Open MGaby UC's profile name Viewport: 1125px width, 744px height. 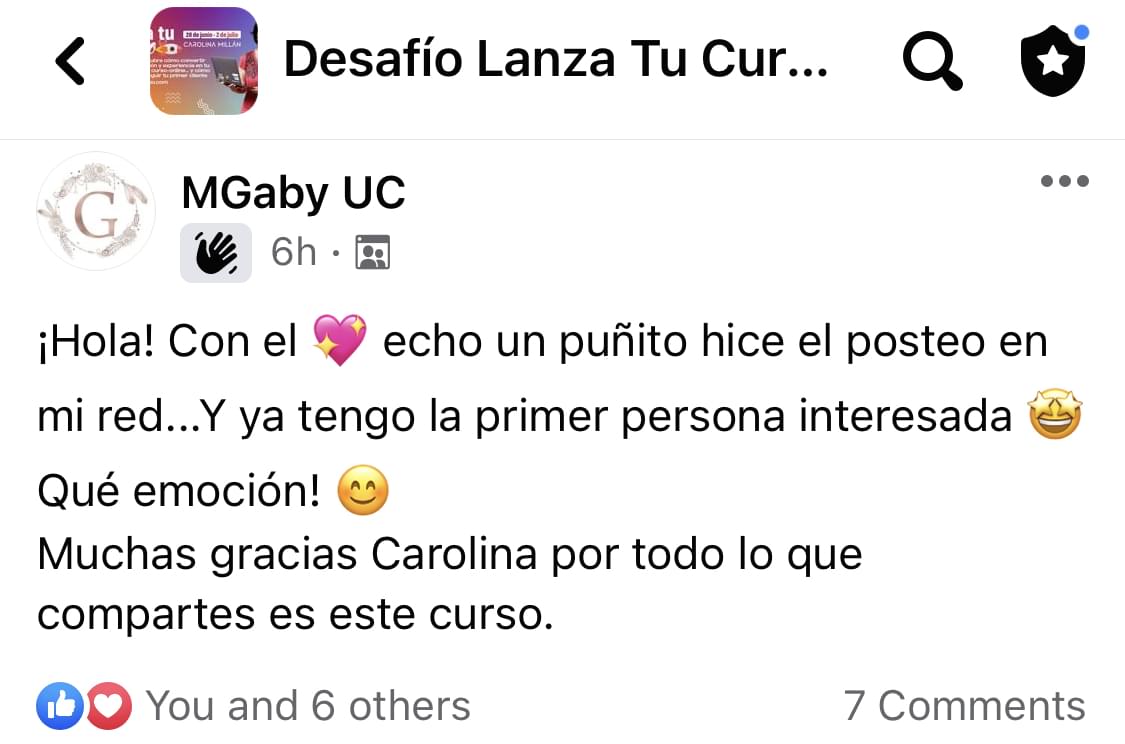click(293, 193)
